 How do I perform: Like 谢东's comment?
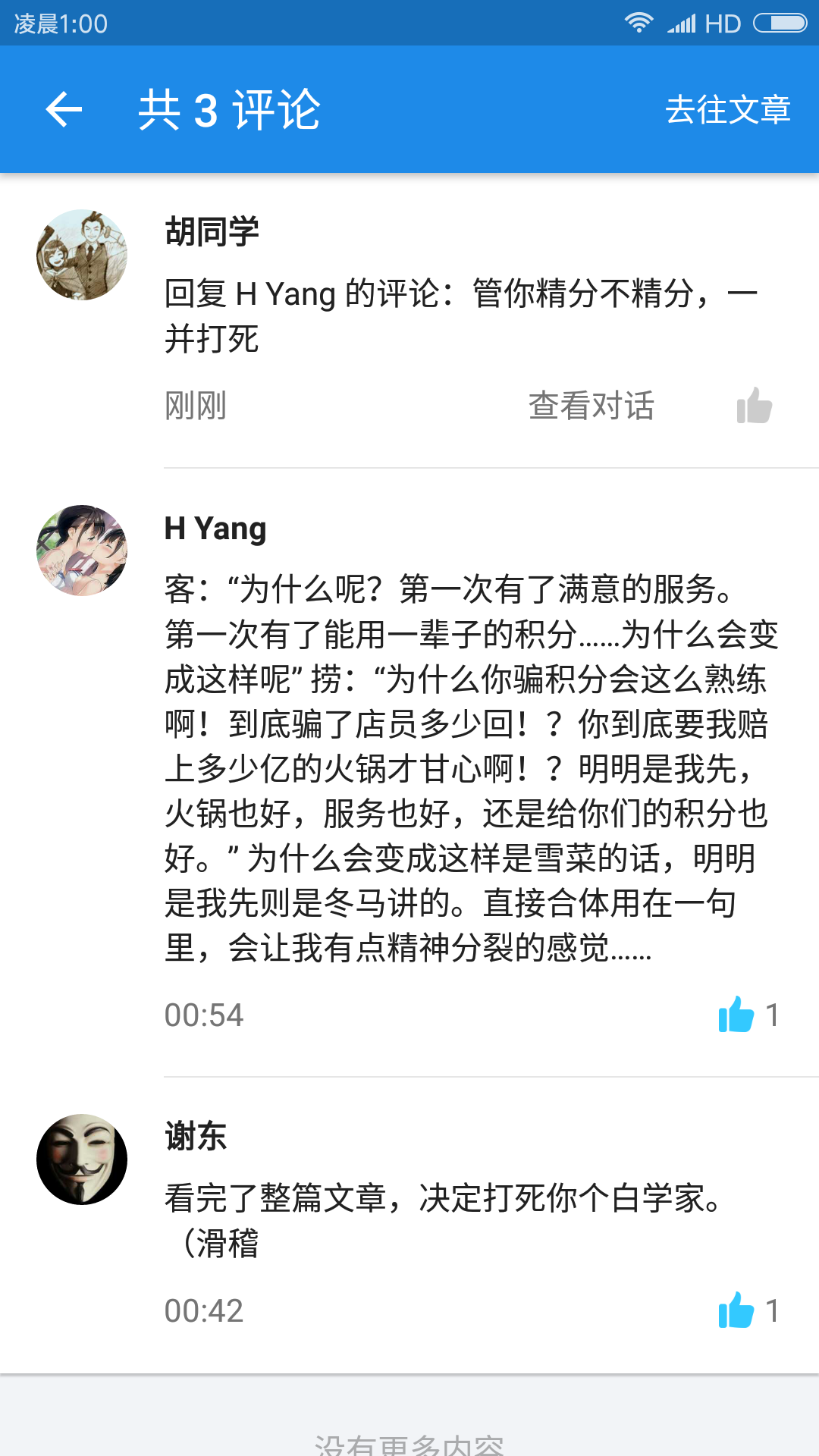(736, 1310)
